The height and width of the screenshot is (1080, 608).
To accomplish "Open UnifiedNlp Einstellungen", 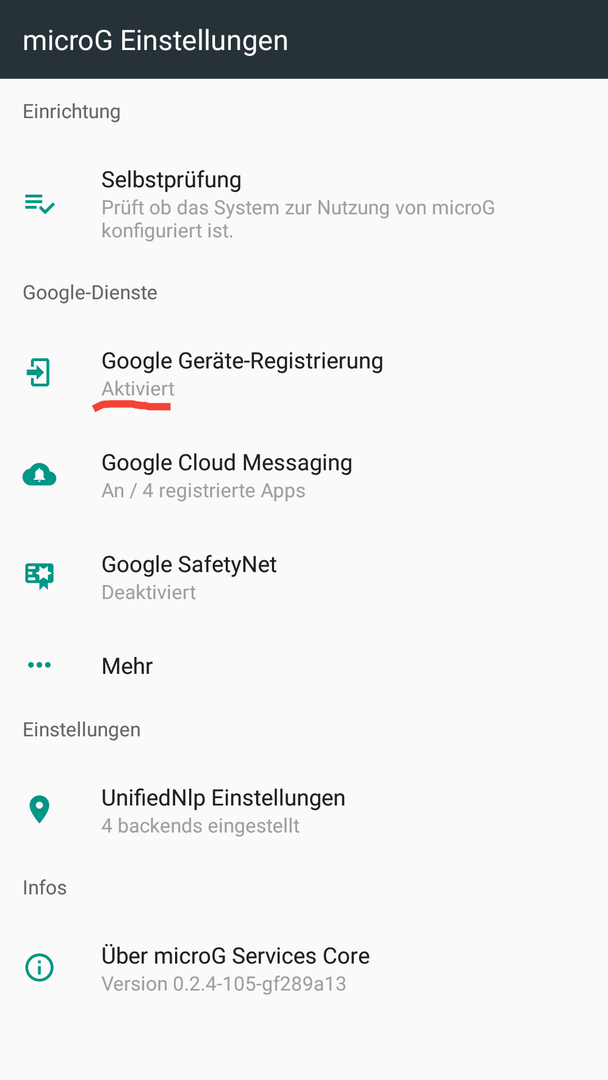I will coord(304,811).
